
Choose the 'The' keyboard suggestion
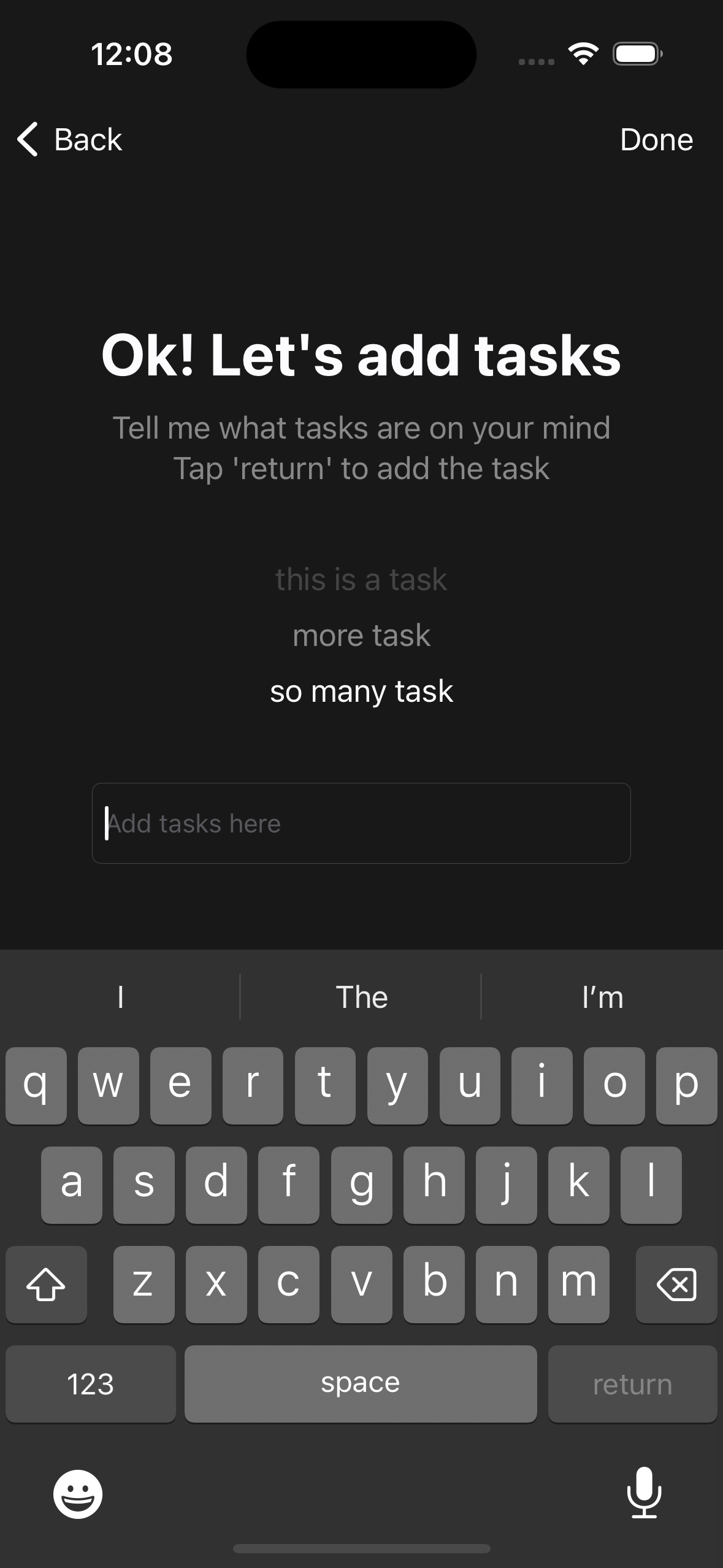[361, 997]
